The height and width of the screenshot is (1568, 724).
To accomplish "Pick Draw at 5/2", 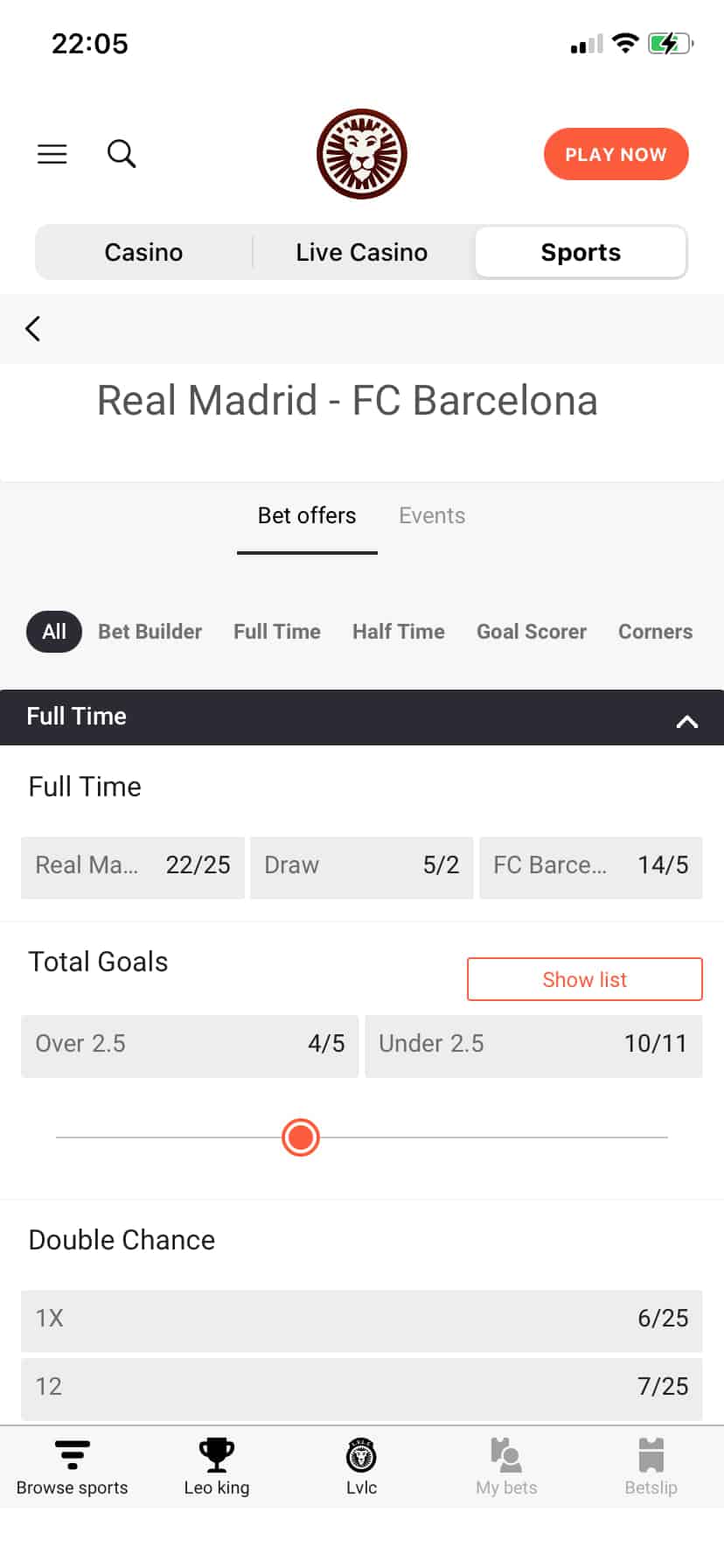I will click(362, 867).
